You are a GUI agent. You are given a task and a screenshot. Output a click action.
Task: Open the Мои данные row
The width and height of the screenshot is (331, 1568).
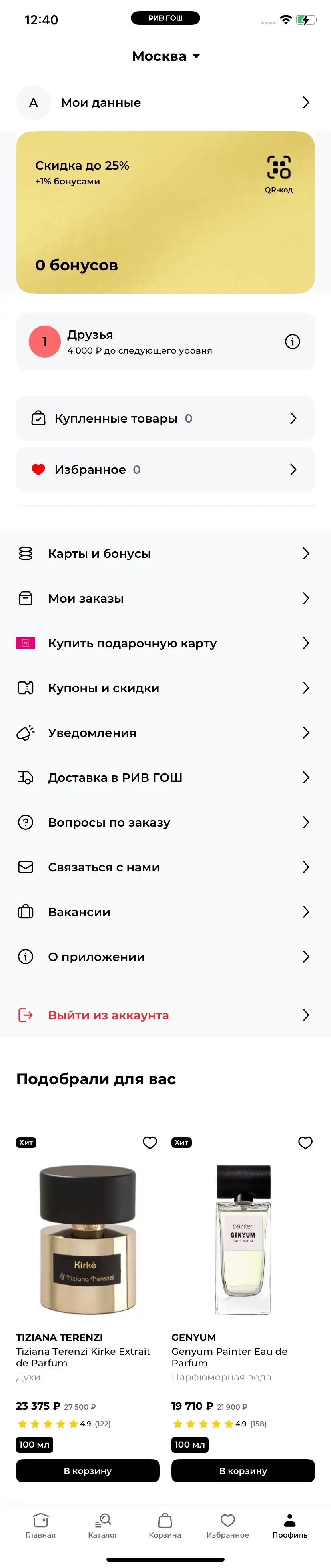pyautogui.click(x=165, y=103)
